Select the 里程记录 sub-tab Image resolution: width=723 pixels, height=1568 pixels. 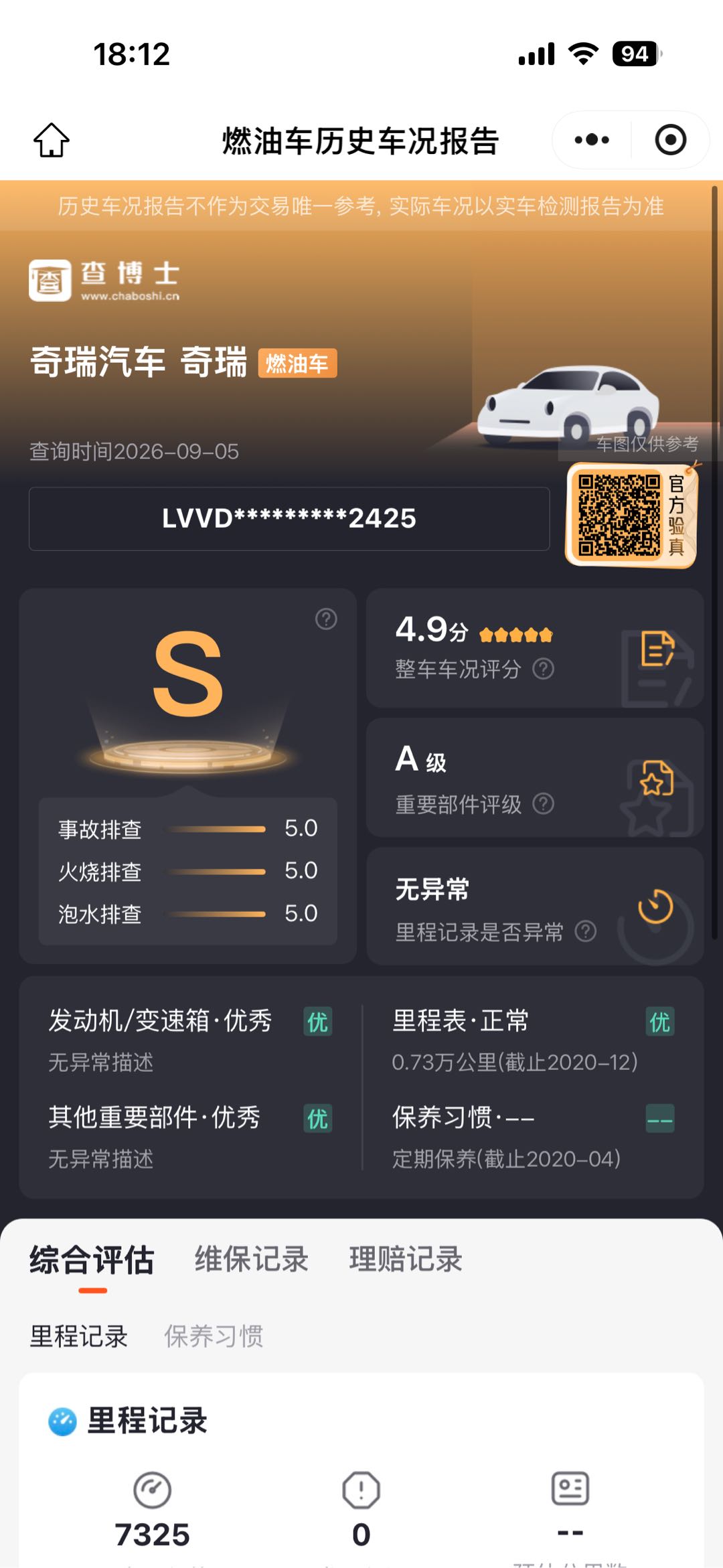(x=78, y=1336)
